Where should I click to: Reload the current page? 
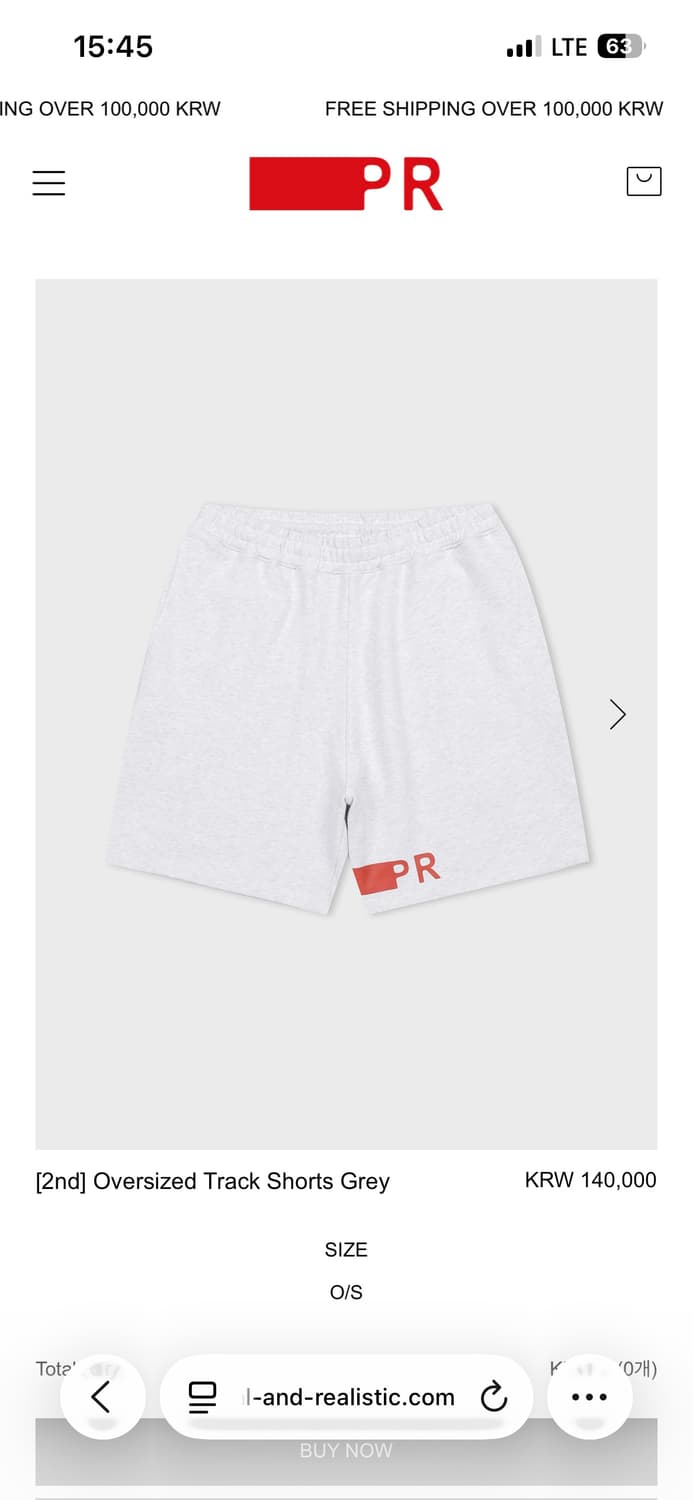(x=494, y=1397)
